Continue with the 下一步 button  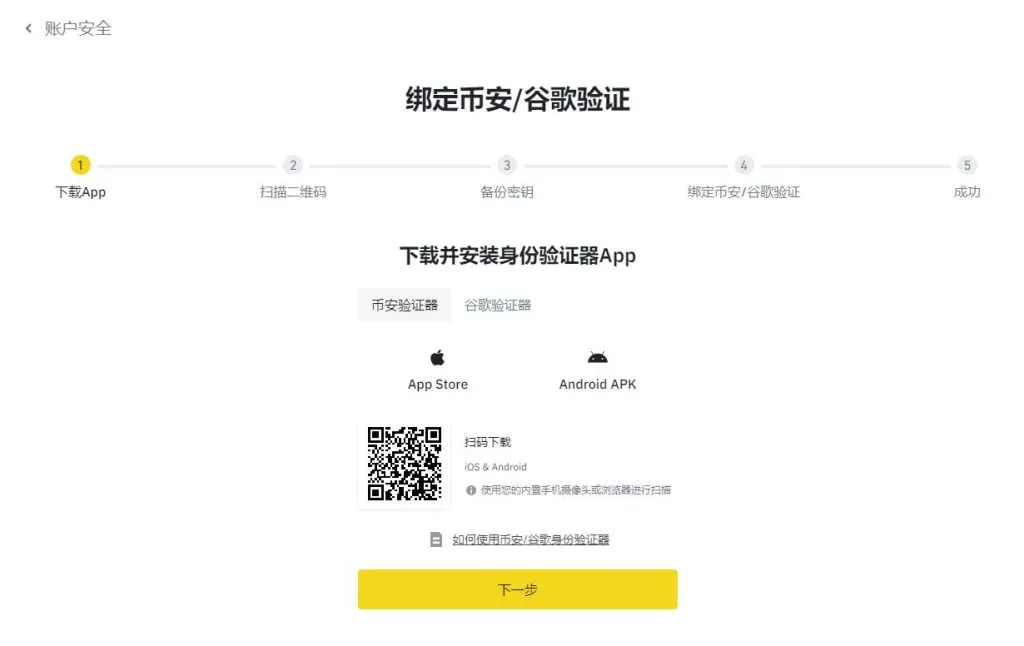pos(517,589)
